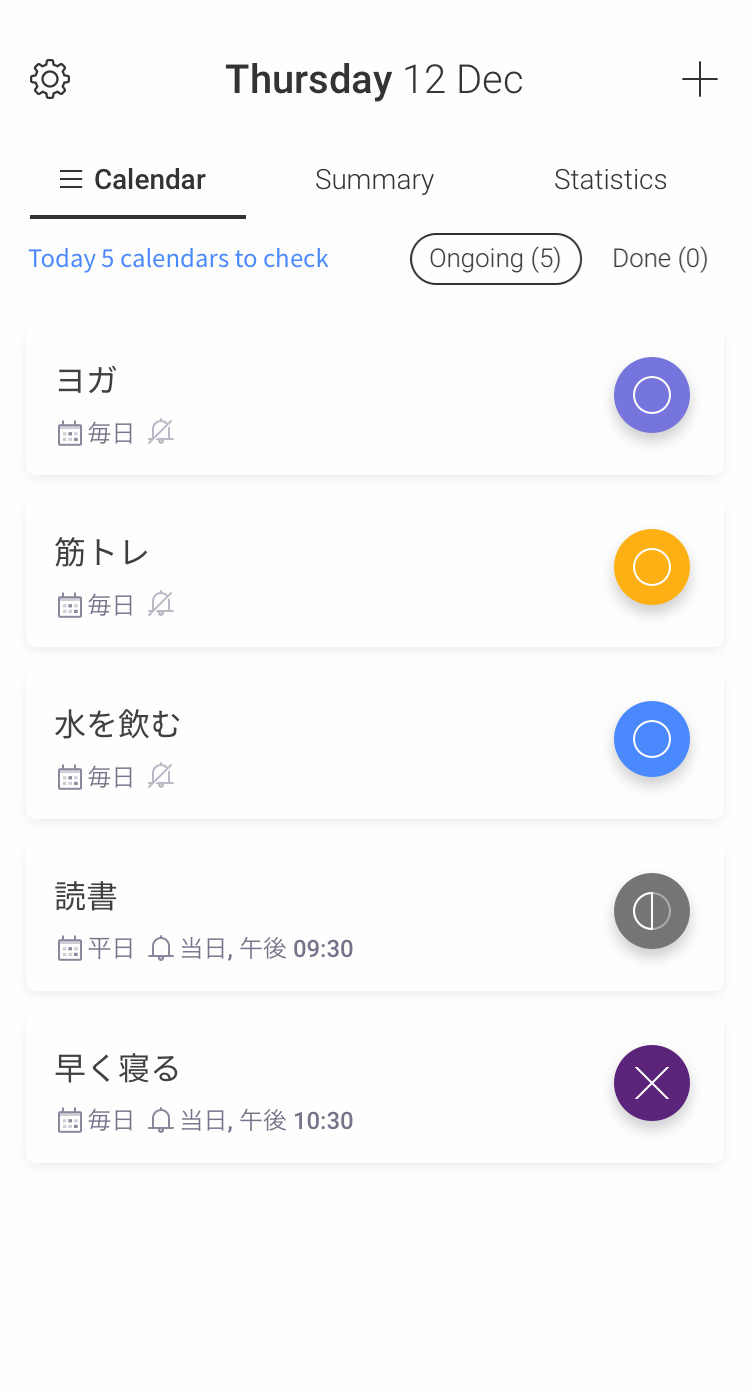
Task: Open the 読書 habit card
Action: click(375, 917)
